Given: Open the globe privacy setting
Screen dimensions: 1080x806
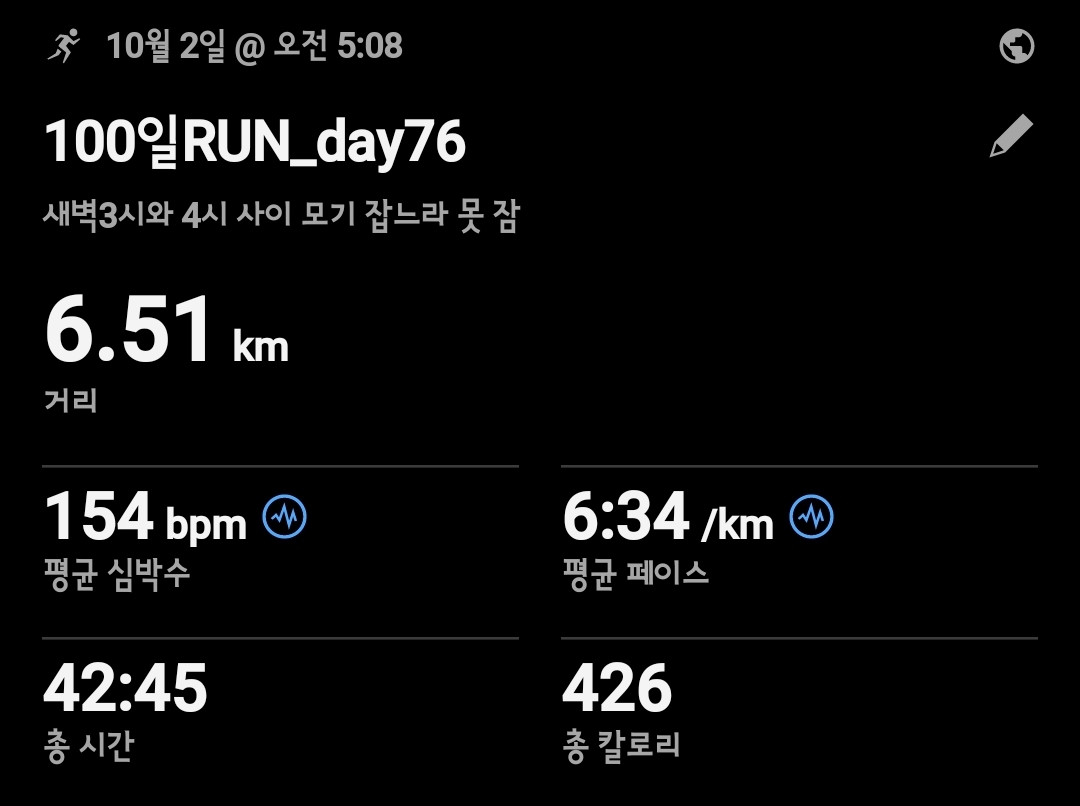Looking at the screenshot, I should click(1016, 46).
